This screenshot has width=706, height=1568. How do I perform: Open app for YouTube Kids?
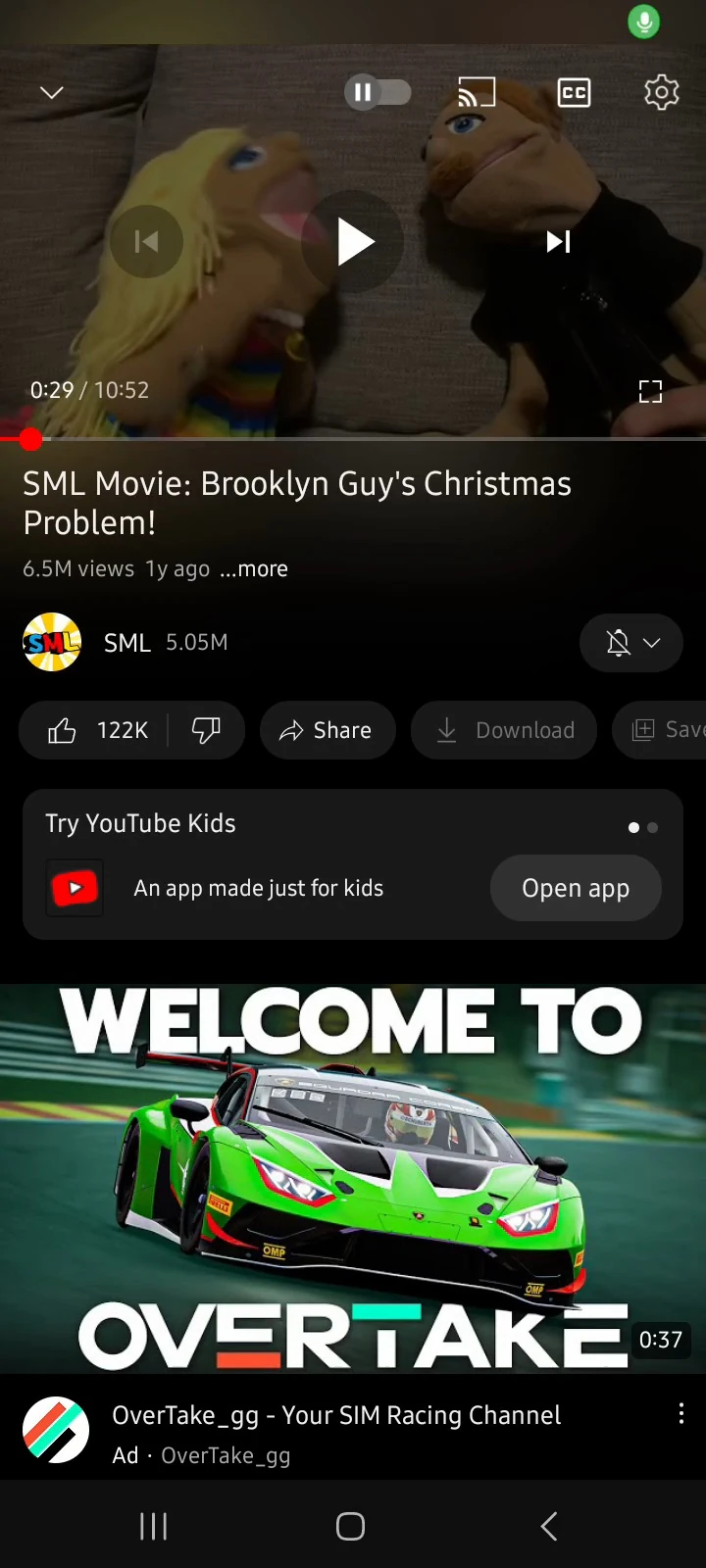[x=576, y=888]
